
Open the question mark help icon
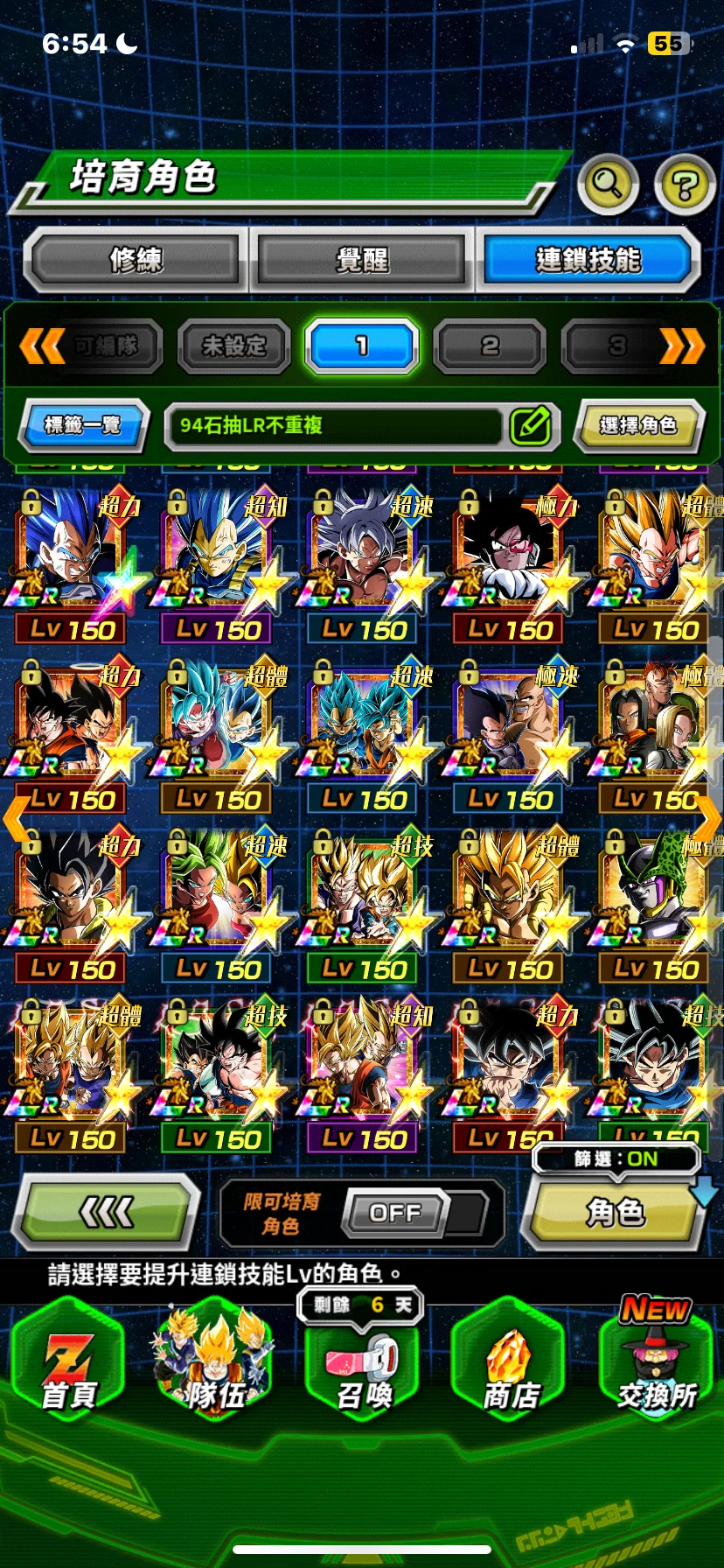point(685,185)
